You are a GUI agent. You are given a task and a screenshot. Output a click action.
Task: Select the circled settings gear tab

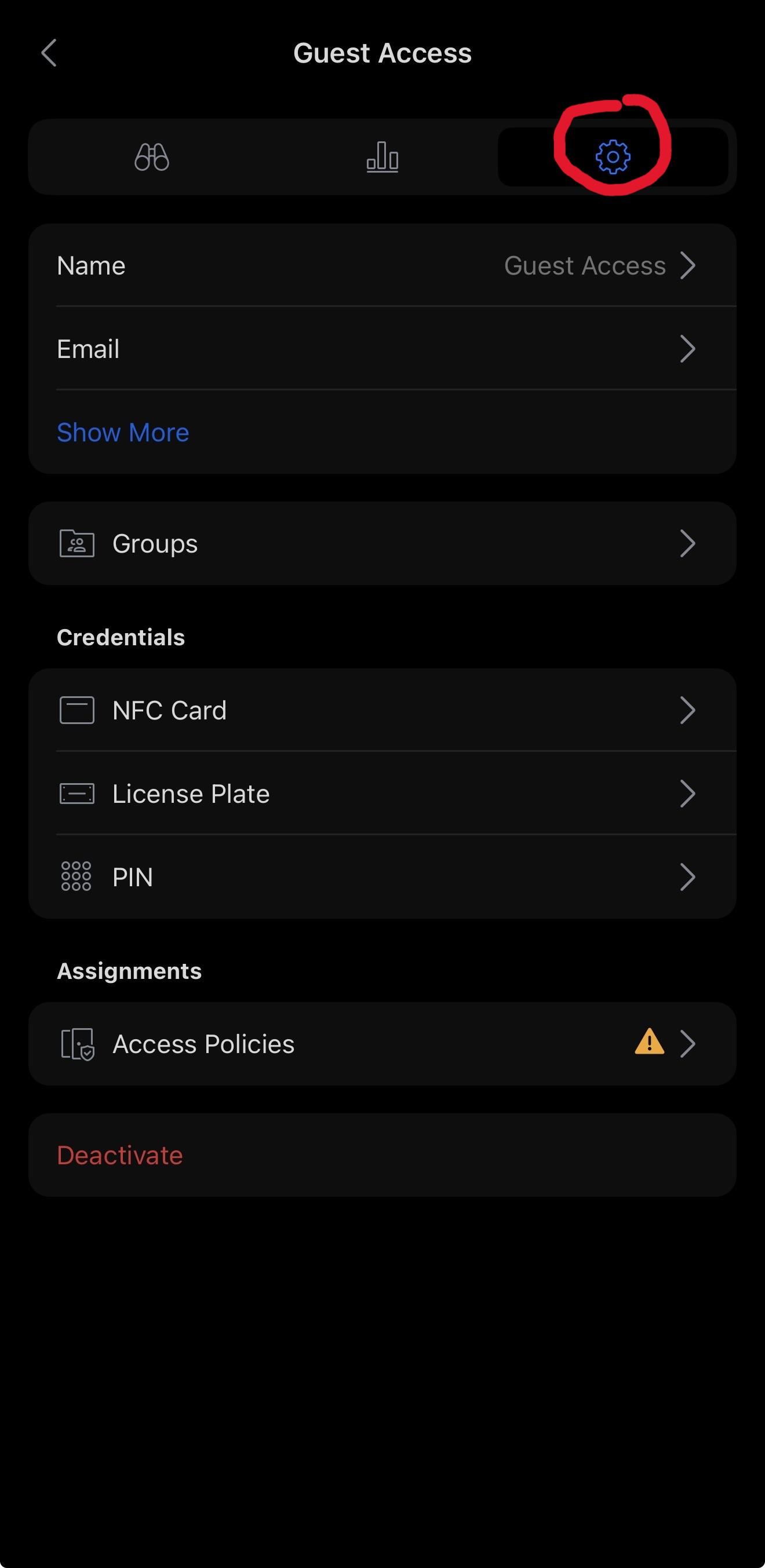click(x=613, y=156)
